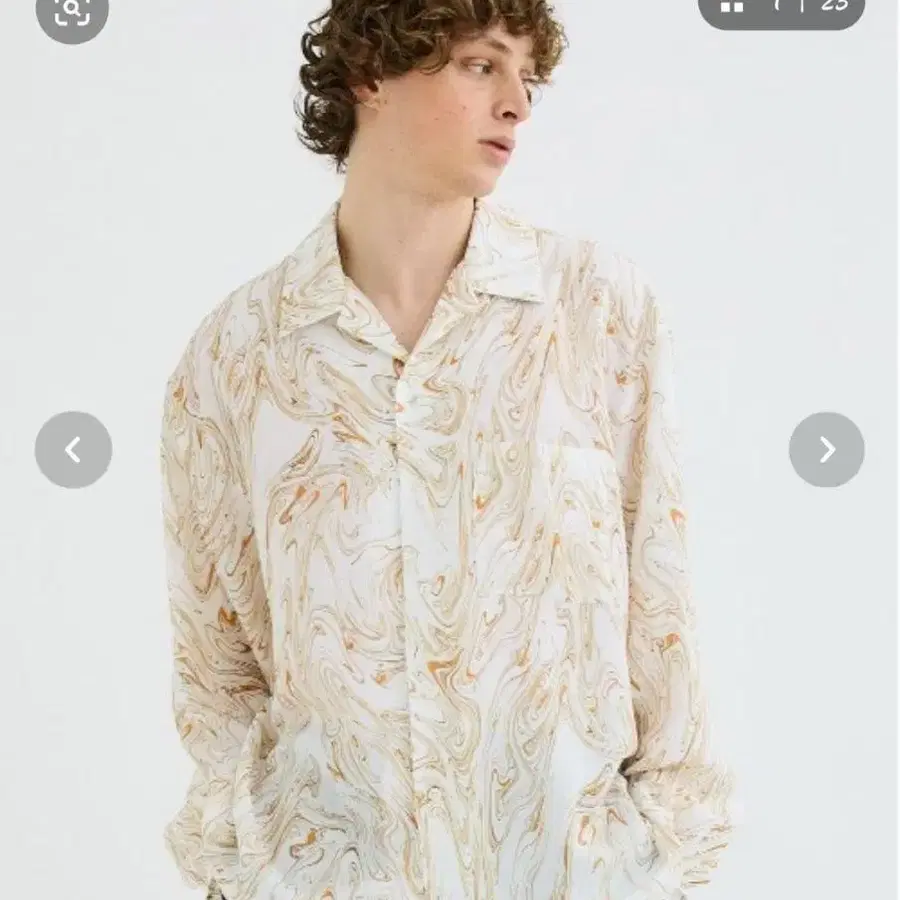
Task: Open visual image search
Action: (x=71, y=10)
